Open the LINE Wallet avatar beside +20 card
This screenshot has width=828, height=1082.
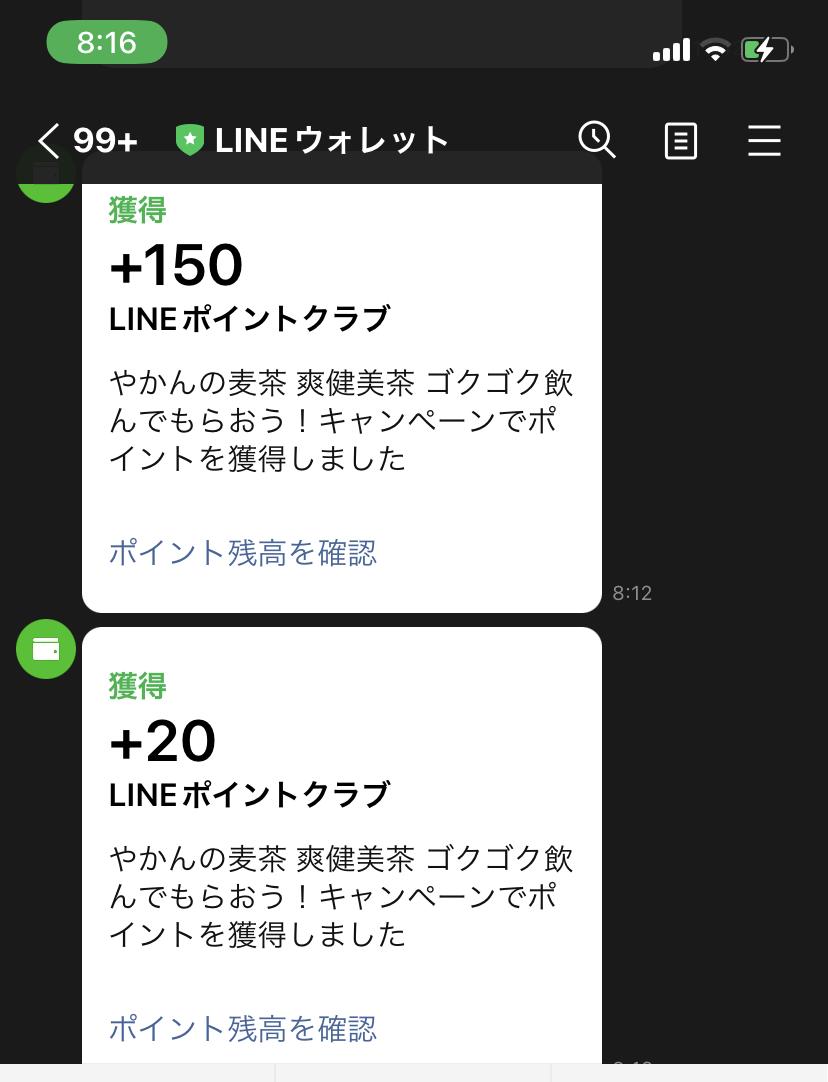click(x=46, y=649)
